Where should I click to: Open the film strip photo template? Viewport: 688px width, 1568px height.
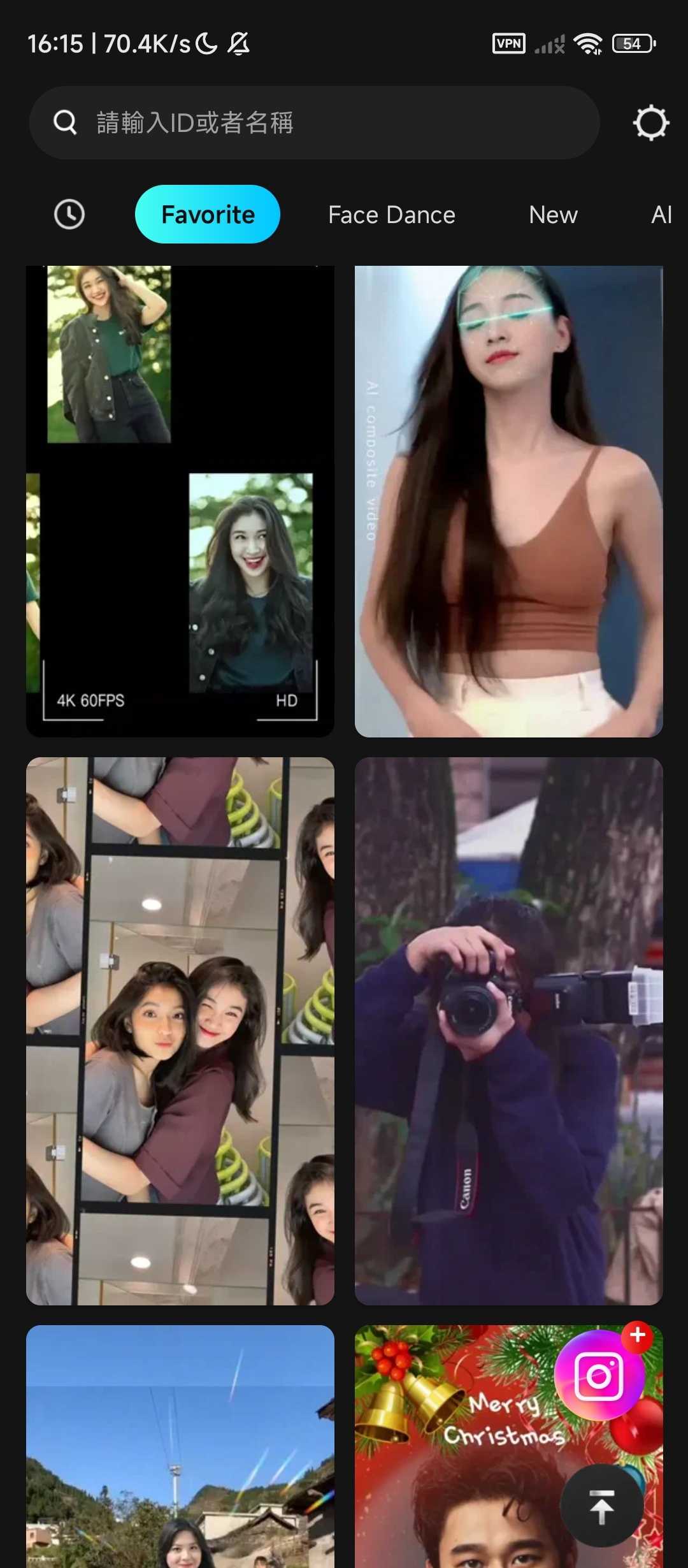(180, 1031)
